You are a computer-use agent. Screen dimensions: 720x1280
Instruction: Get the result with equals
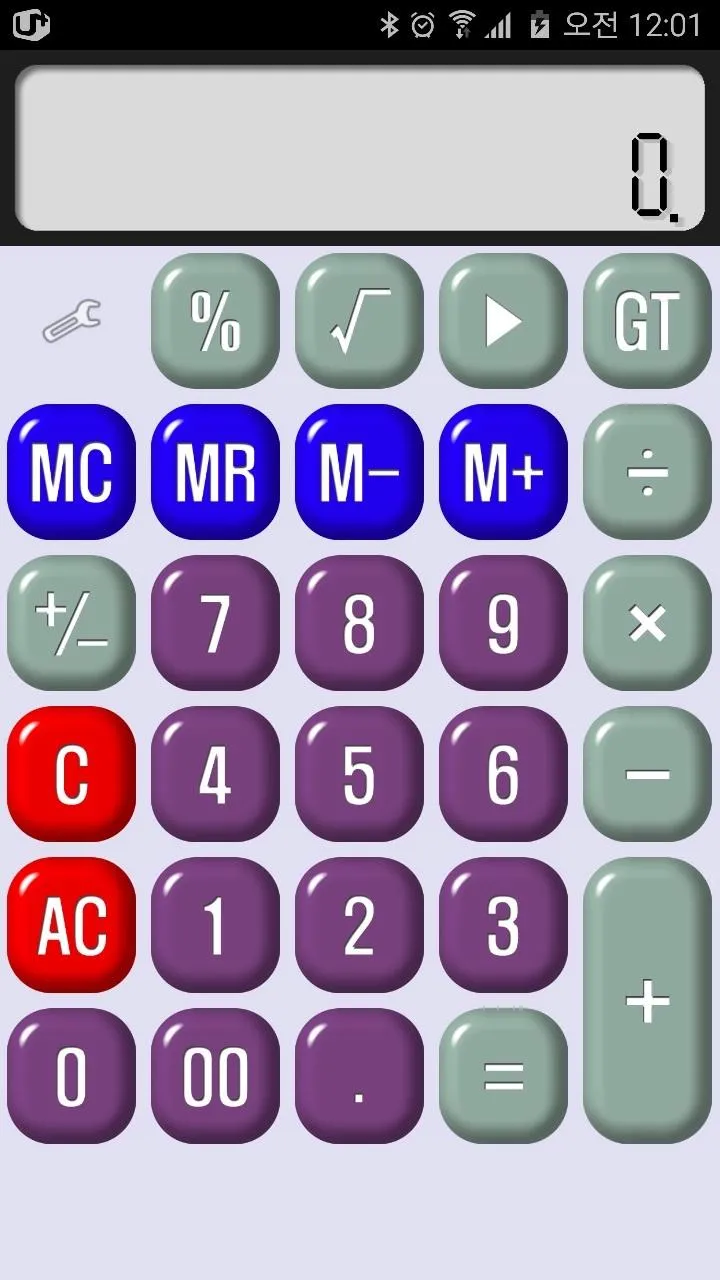pos(503,1076)
